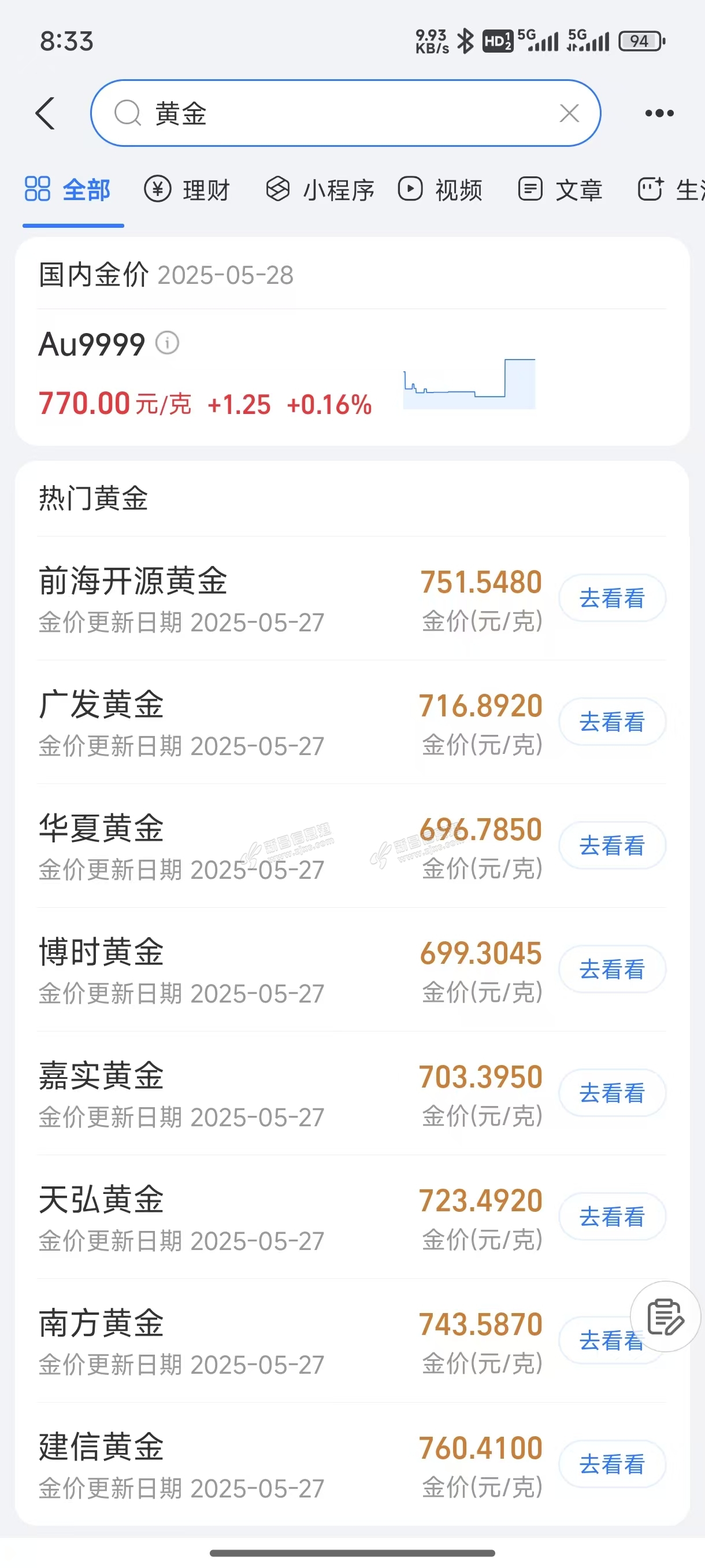
Task: Tap 去看看 for 华夏黄金
Action: tap(612, 845)
